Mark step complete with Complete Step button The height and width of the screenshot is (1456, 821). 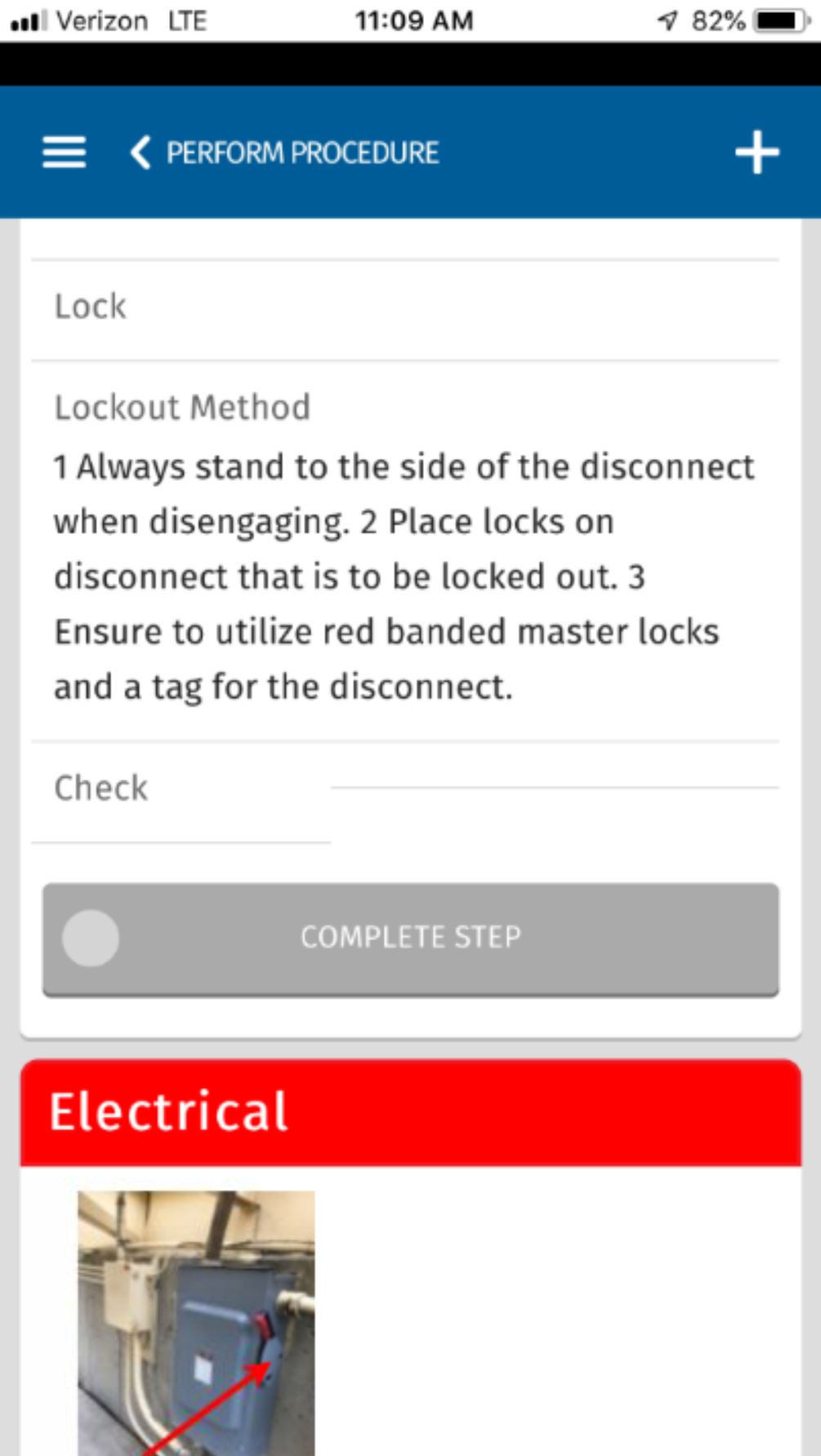tap(411, 939)
